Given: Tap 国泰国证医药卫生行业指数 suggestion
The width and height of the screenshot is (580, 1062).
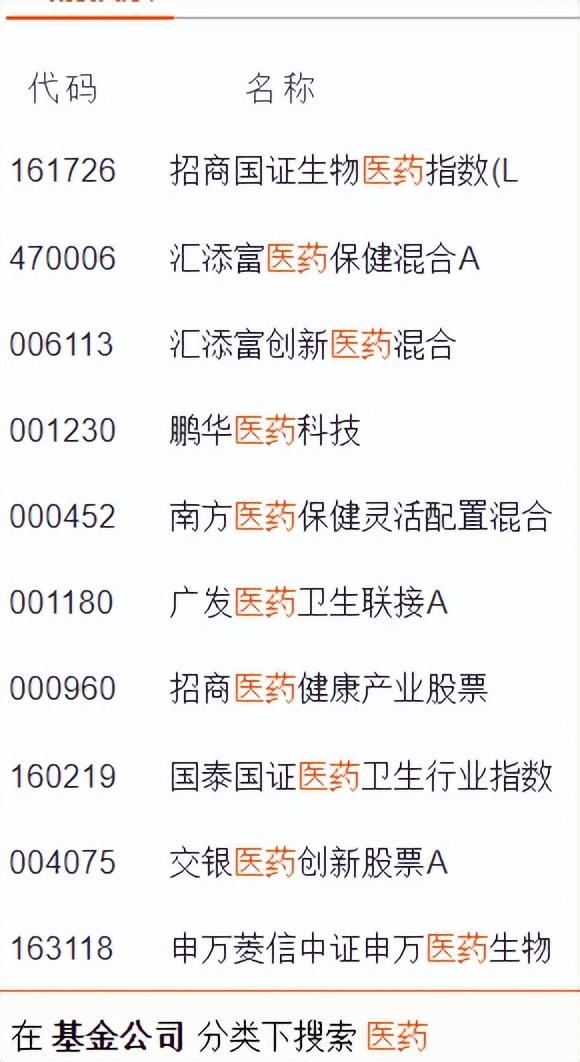Looking at the screenshot, I should [x=290, y=776].
